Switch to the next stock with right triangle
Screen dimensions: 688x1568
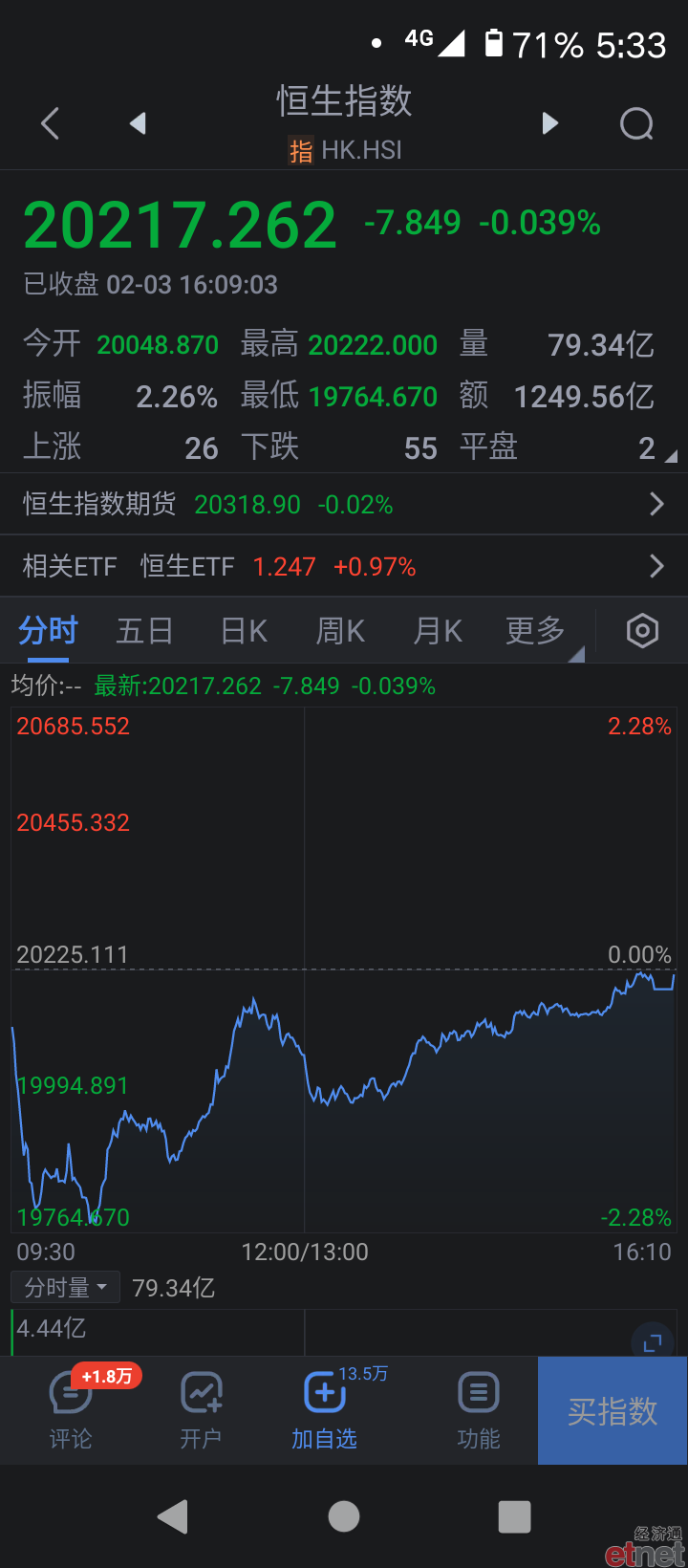(x=549, y=123)
